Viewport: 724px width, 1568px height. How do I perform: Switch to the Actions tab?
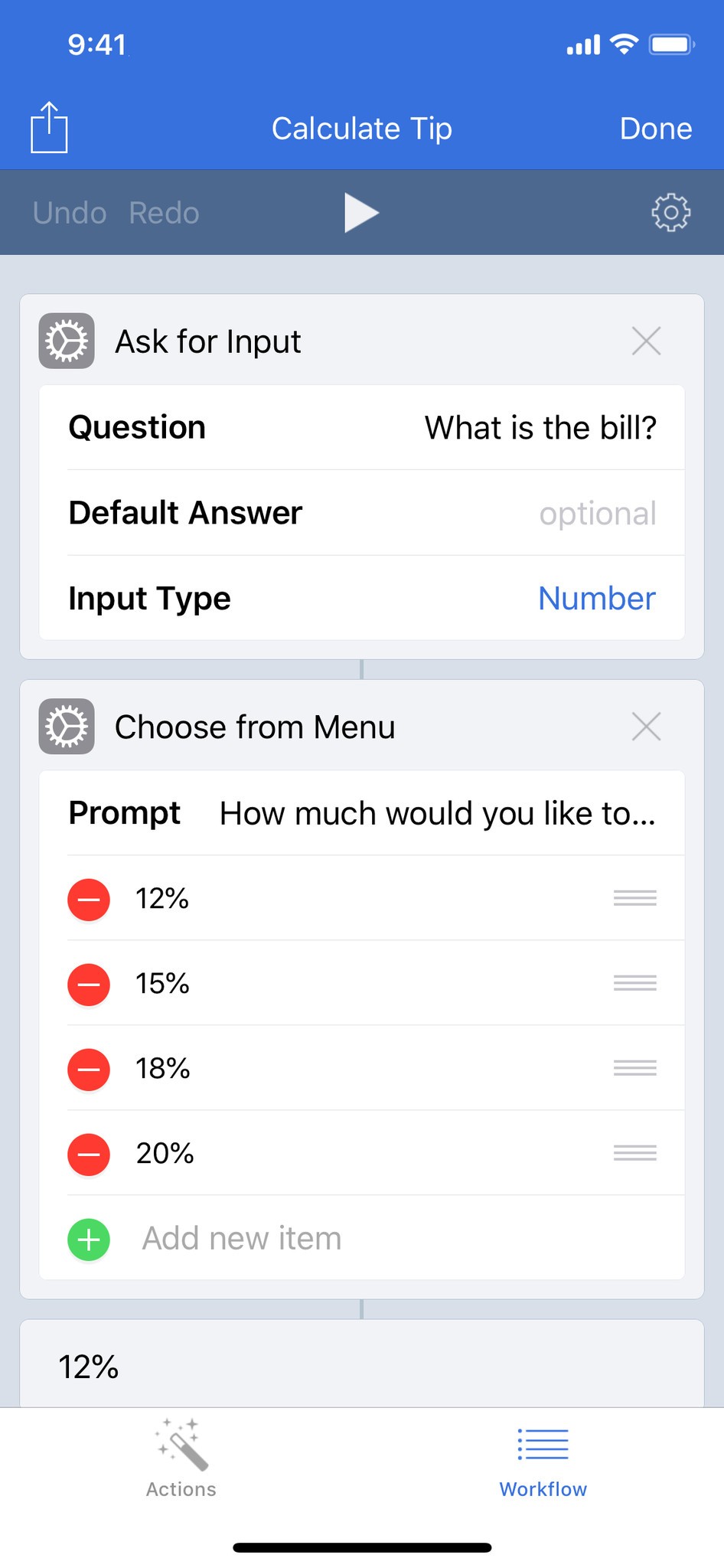[181, 1459]
